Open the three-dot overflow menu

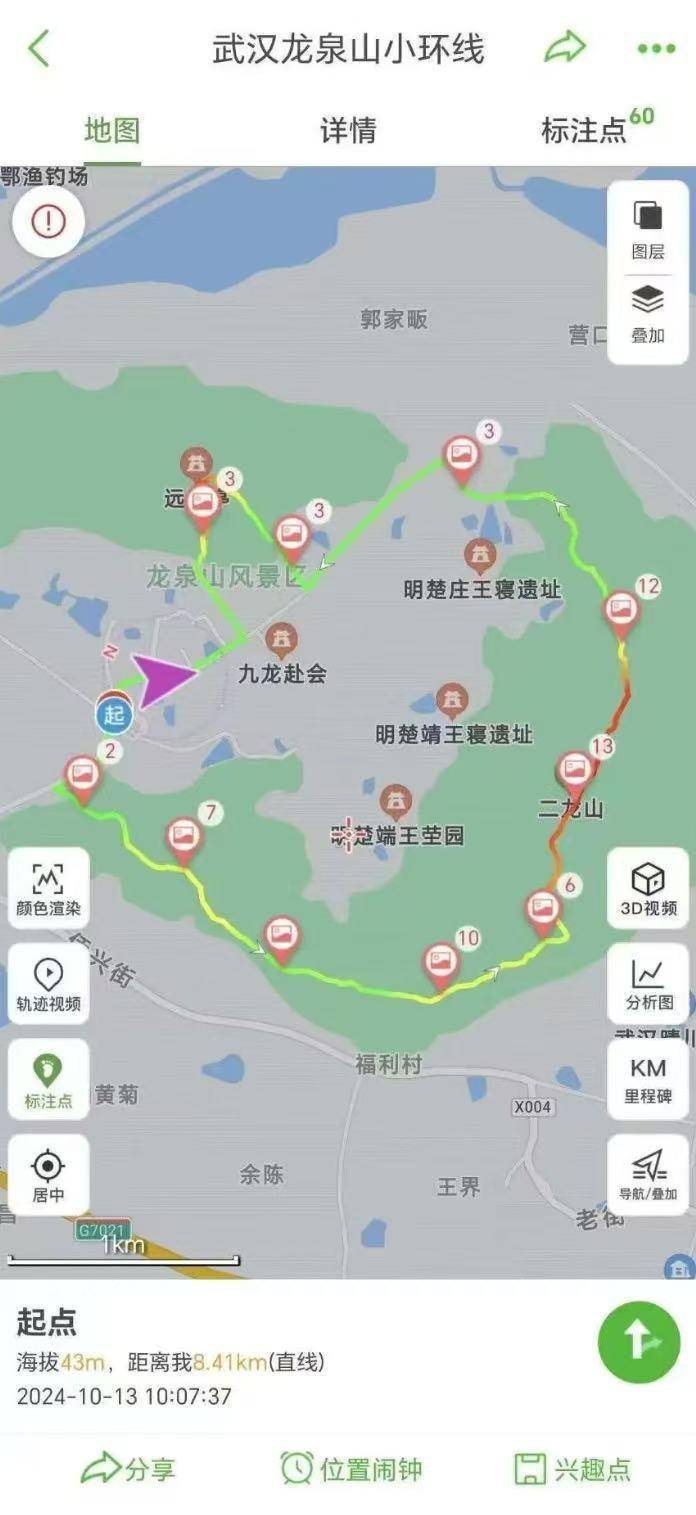pos(656,48)
